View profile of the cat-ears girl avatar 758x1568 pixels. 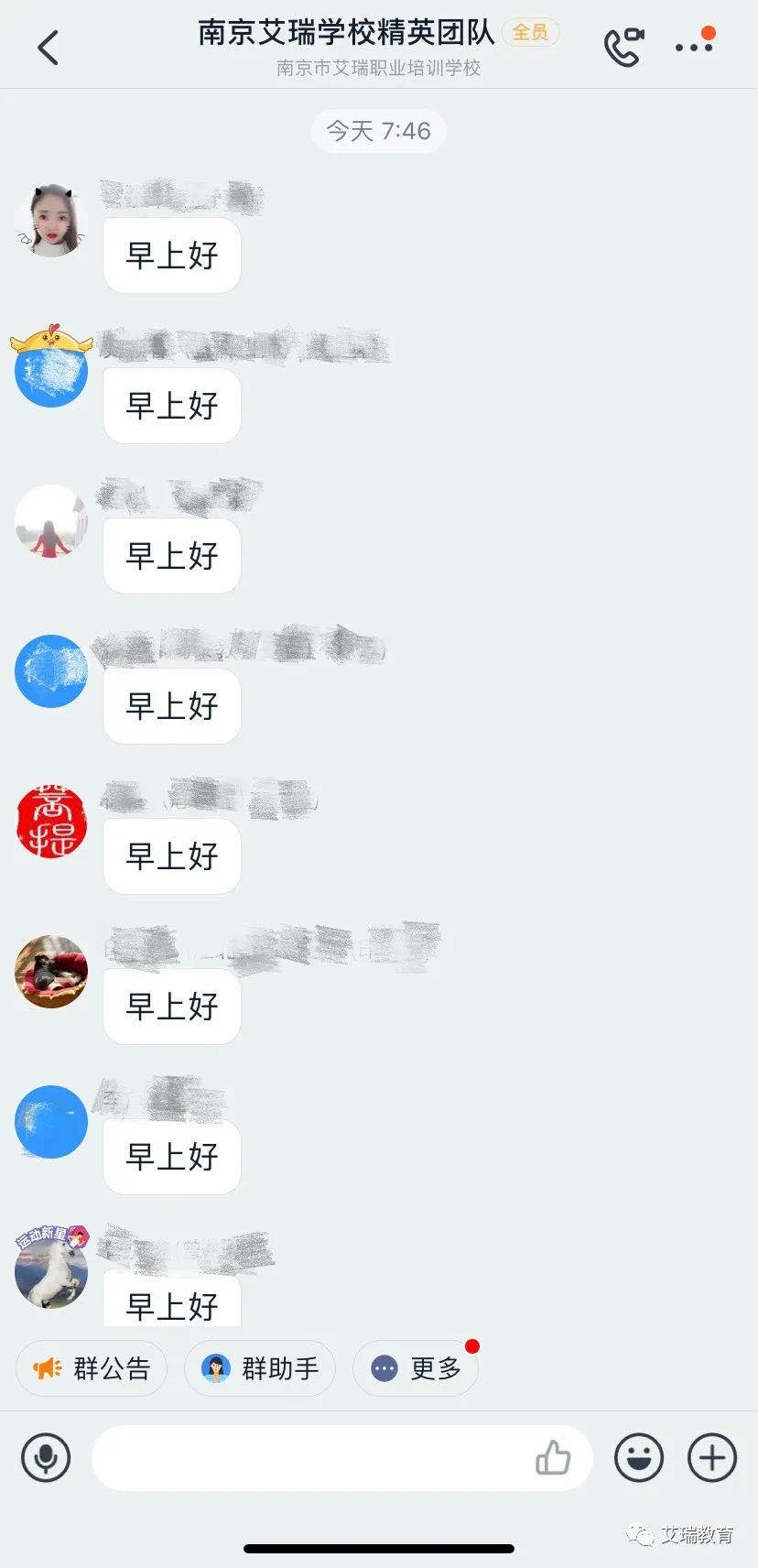click(x=51, y=221)
